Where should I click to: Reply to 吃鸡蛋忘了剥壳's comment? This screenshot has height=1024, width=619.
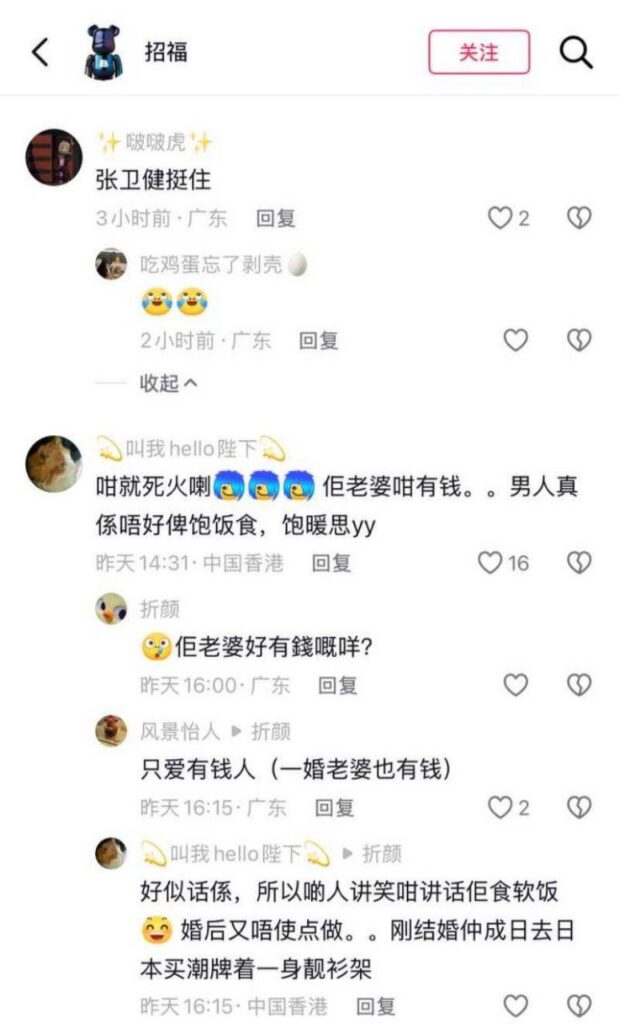[x=318, y=341]
